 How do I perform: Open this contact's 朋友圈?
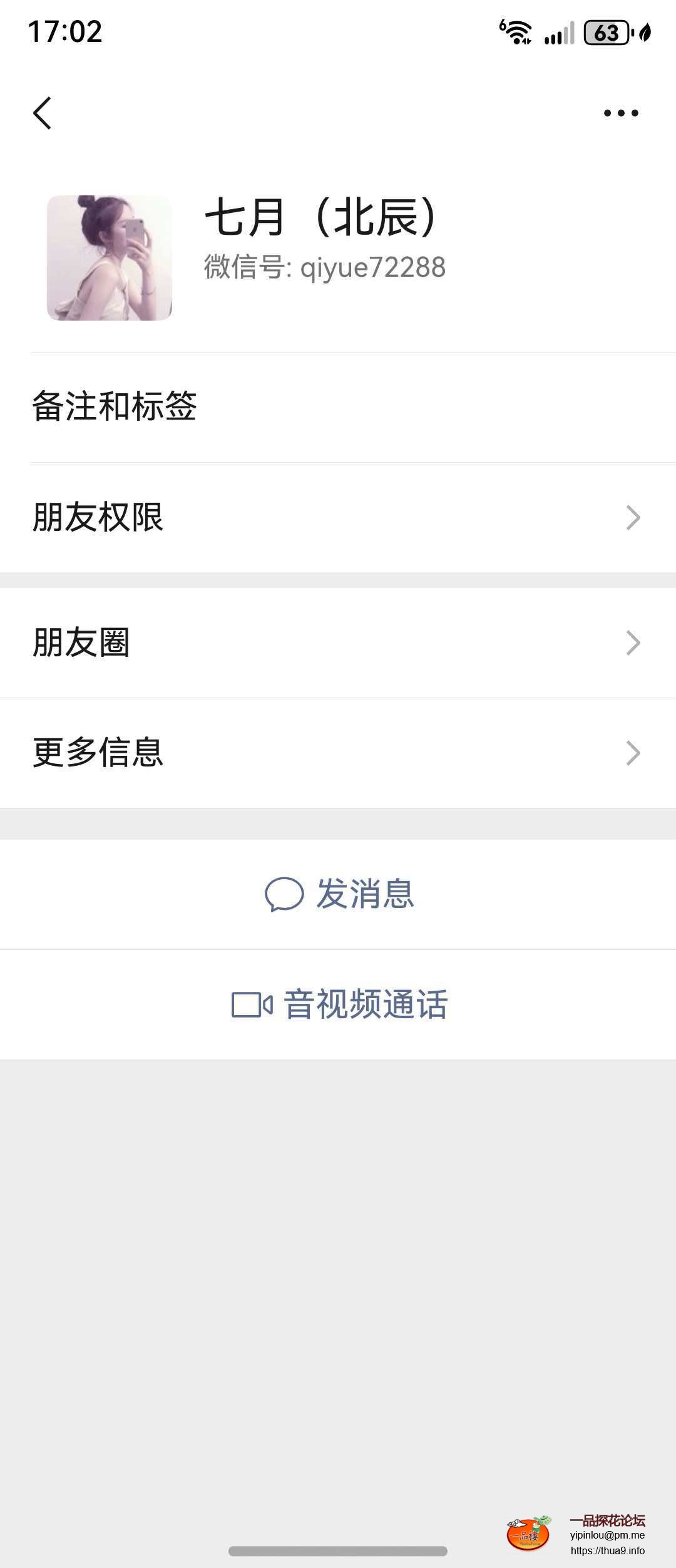[x=338, y=642]
